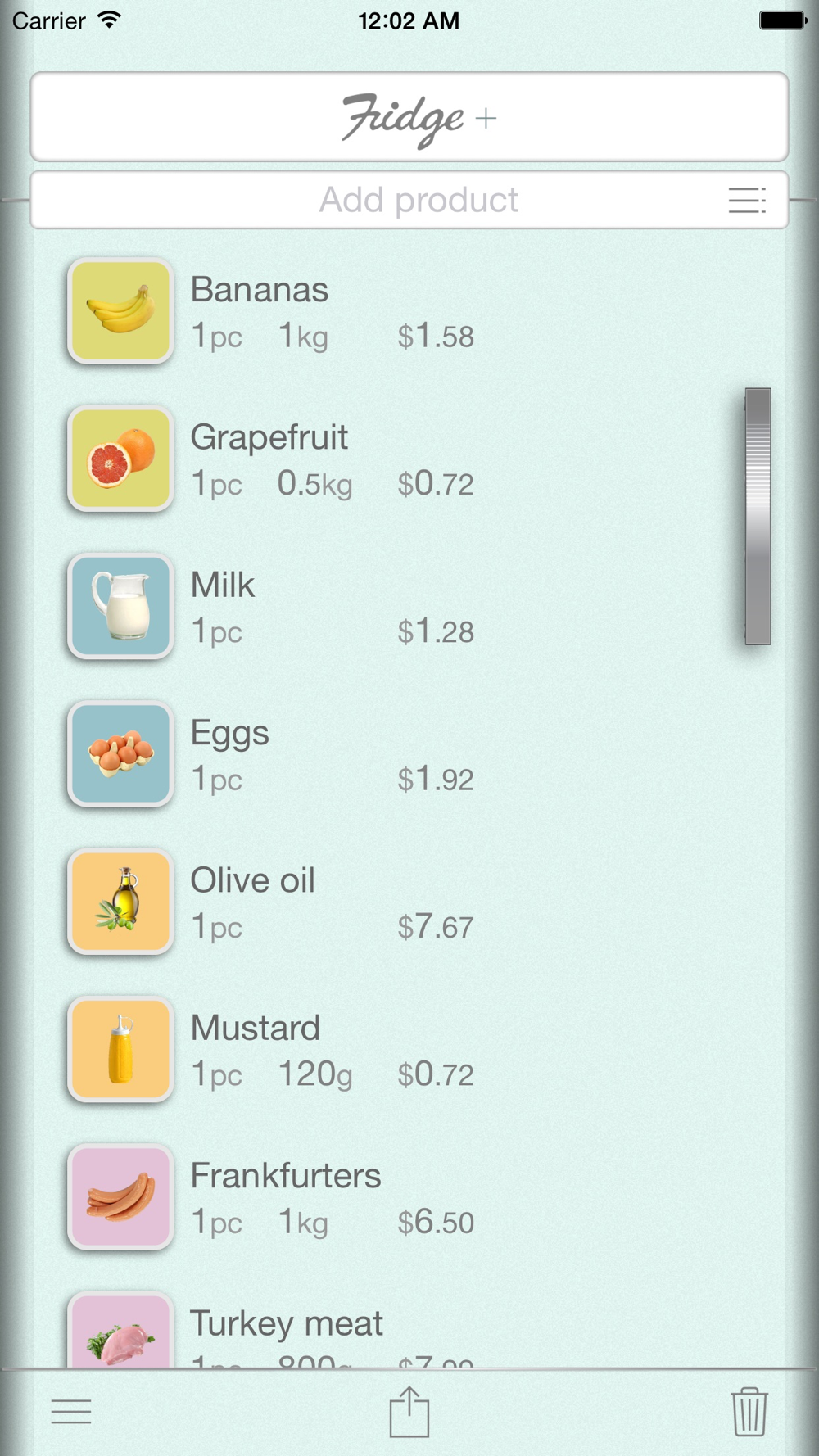819x1456 pixels.
Task: Open the product list icon in Add product
Action: pos(747,200)
